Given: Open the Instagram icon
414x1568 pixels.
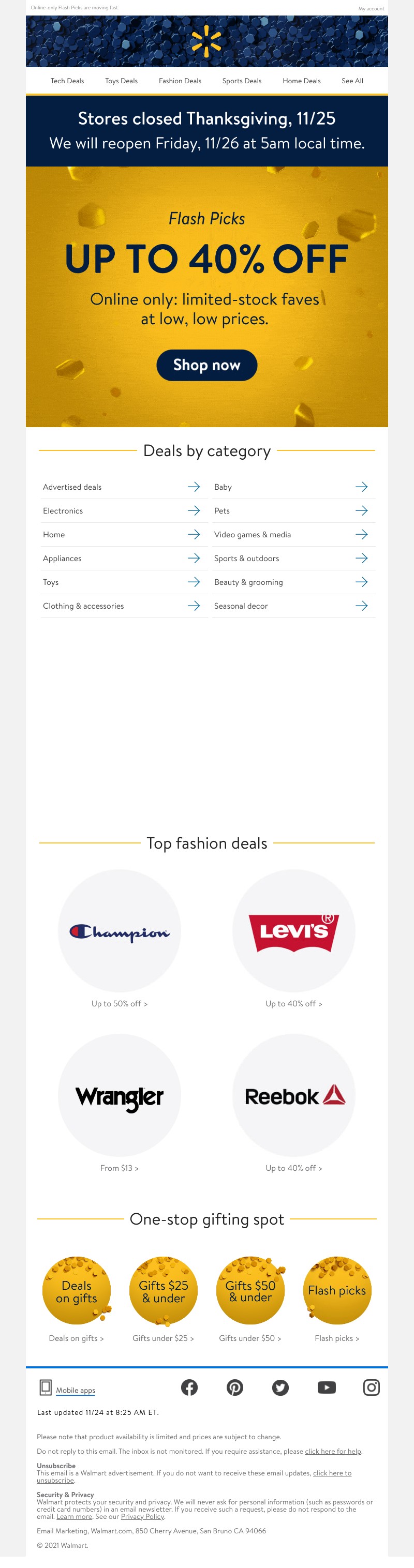Looking at the screenshot, I should pyautogui.click(x=372, y=1387).
